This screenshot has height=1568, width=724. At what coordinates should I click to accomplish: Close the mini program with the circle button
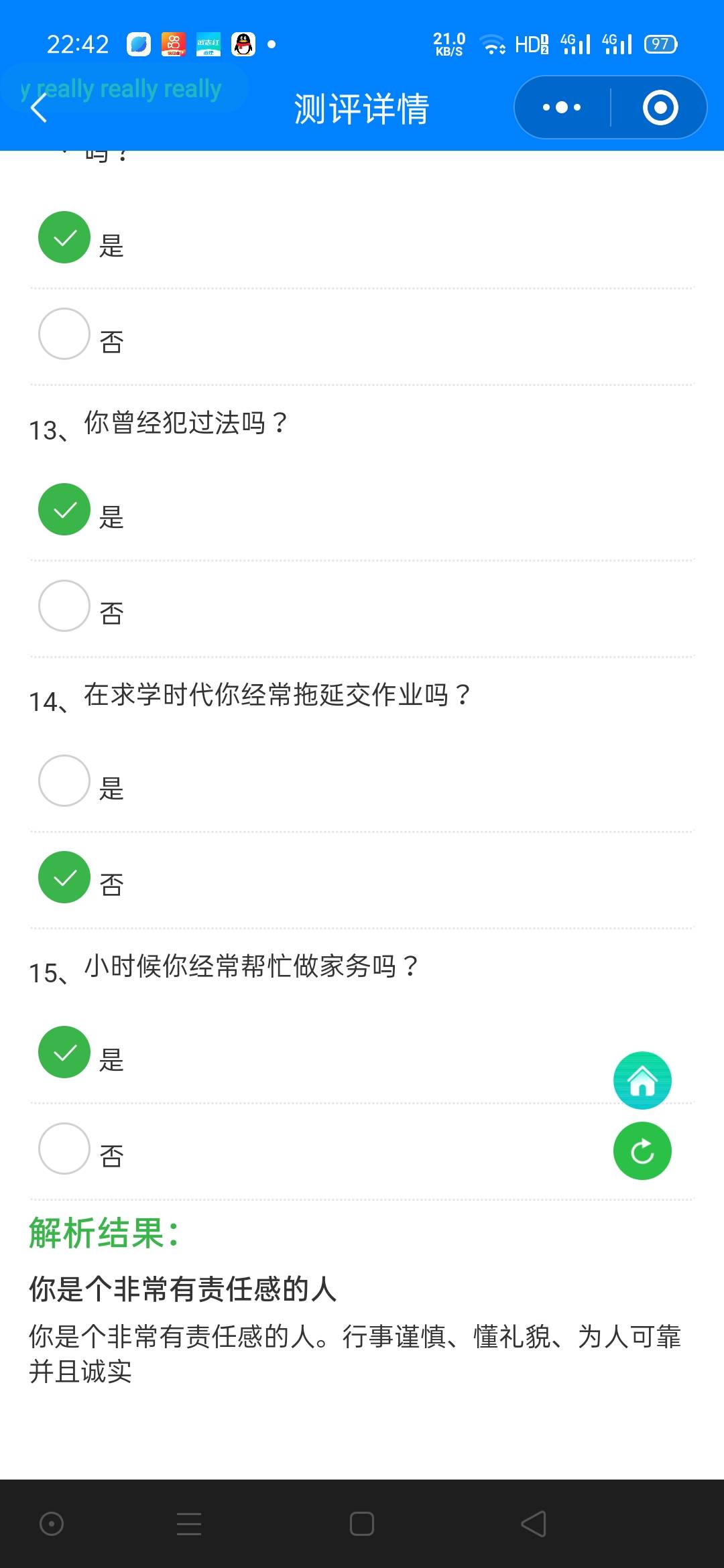click(x=660, y=107)
